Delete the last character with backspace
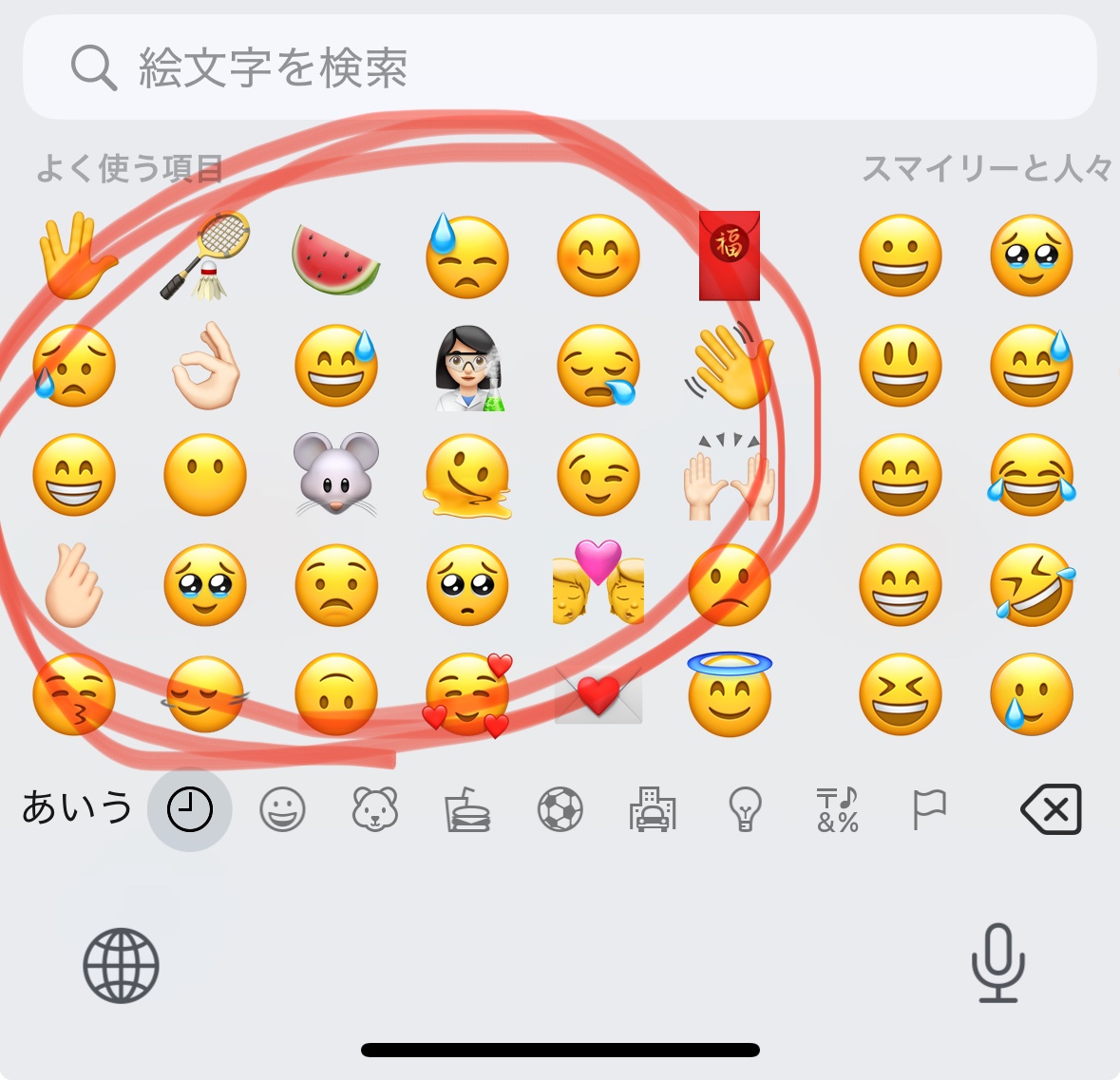Screen dimensions: 1120x1080 (x=1051, y=810)
